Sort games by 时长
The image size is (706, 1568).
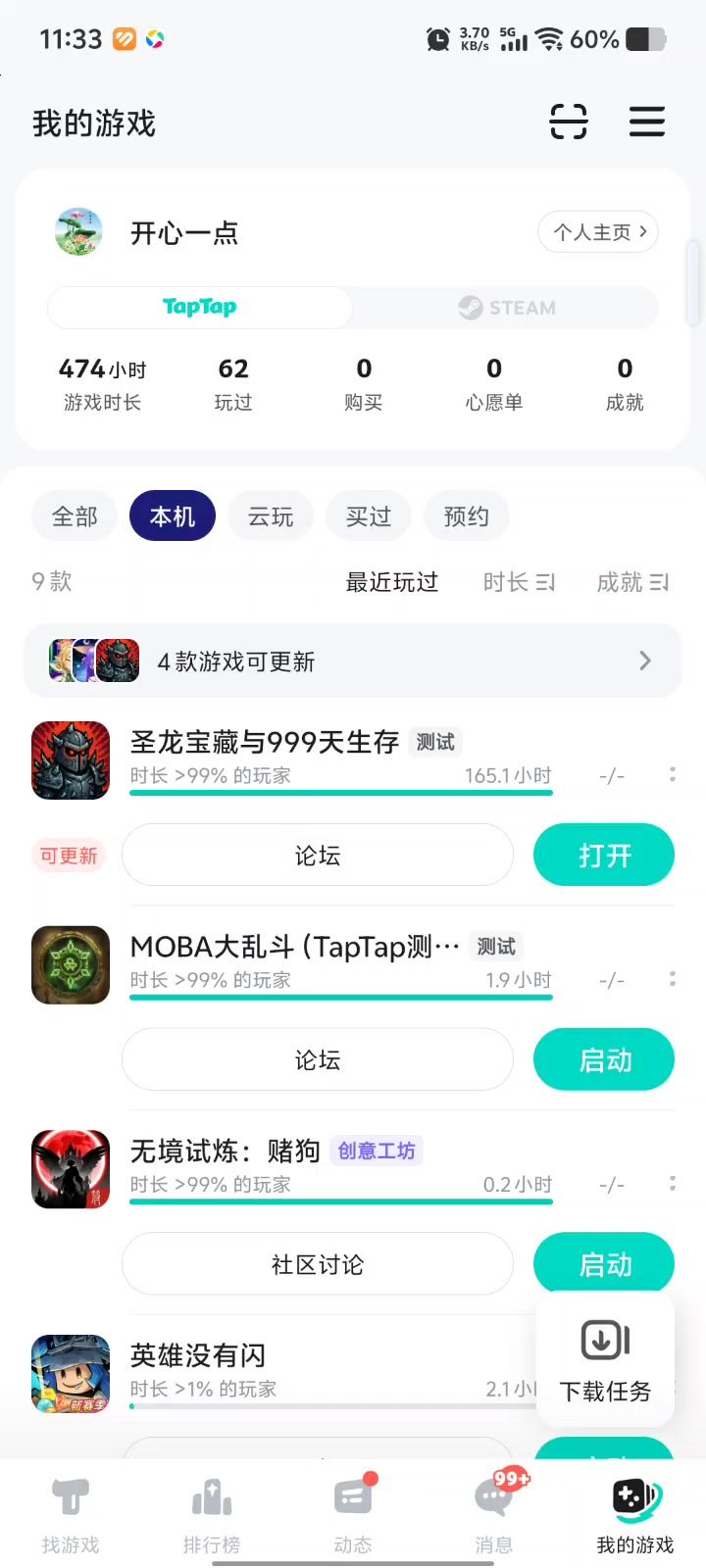click(519, 582)
